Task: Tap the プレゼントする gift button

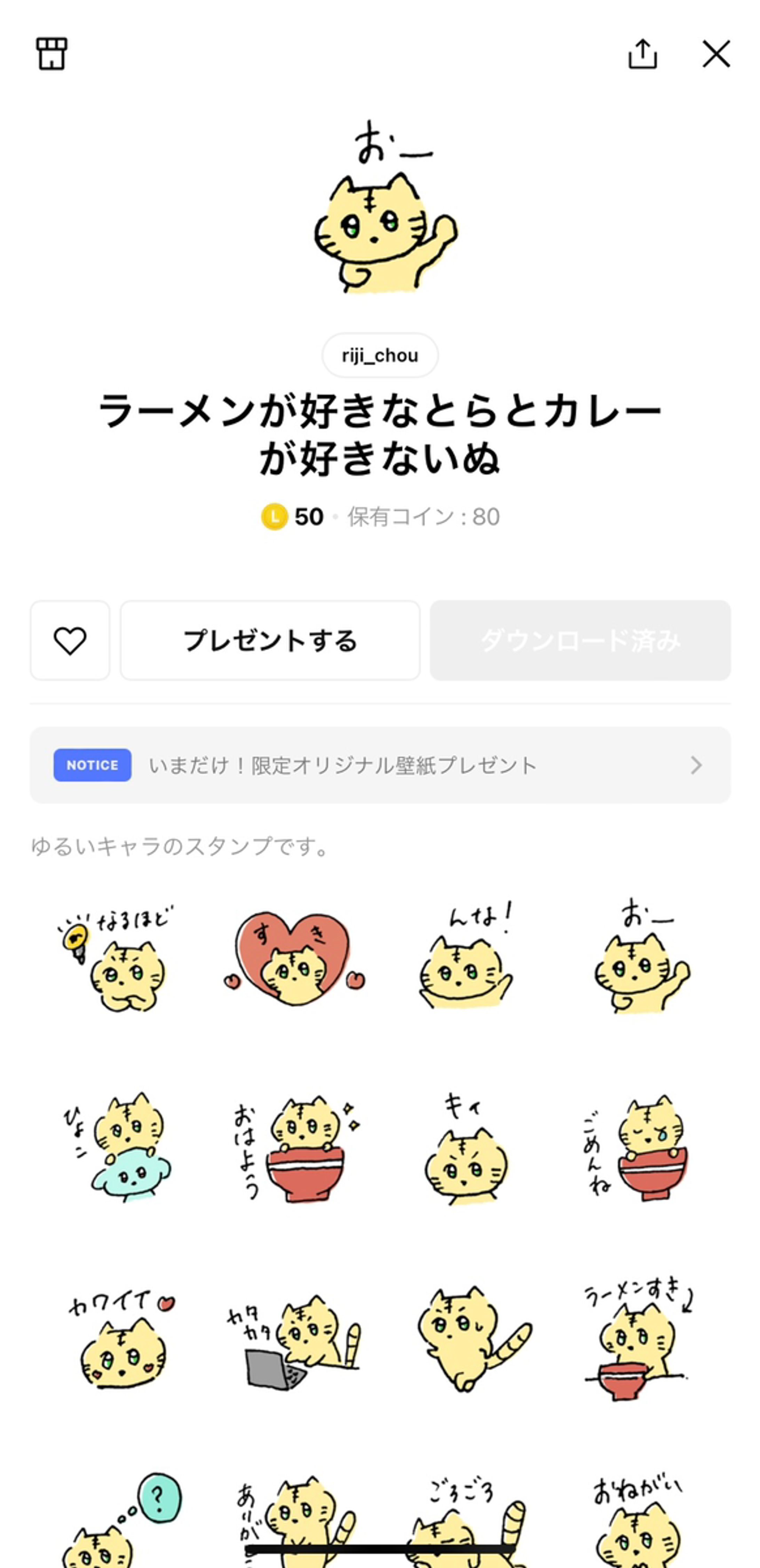Action: (271, 640)
